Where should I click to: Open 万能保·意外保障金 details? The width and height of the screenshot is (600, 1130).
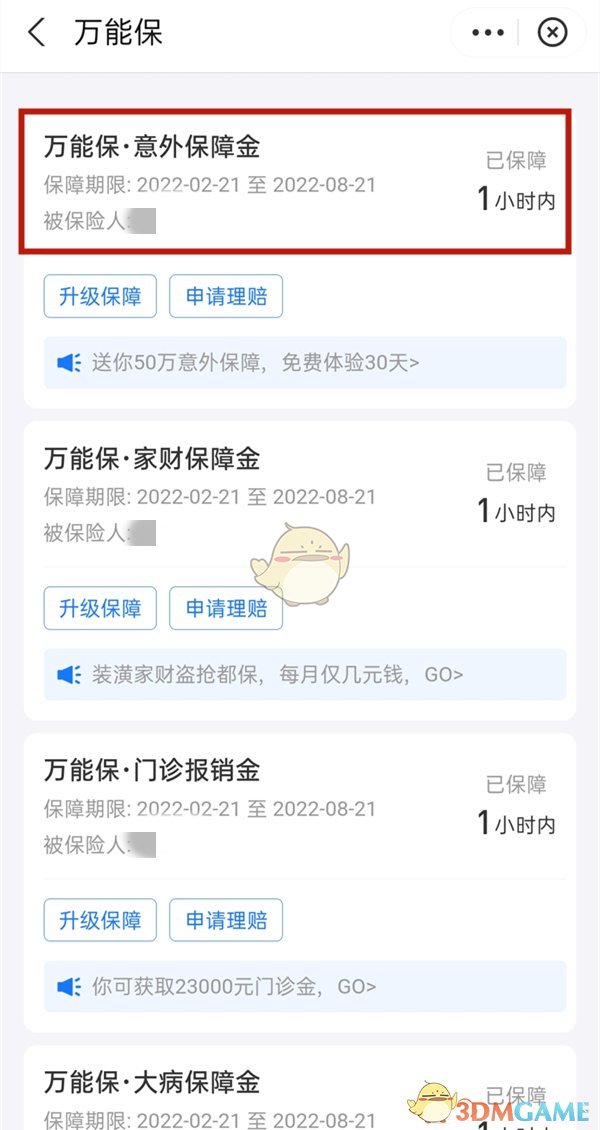296,182
